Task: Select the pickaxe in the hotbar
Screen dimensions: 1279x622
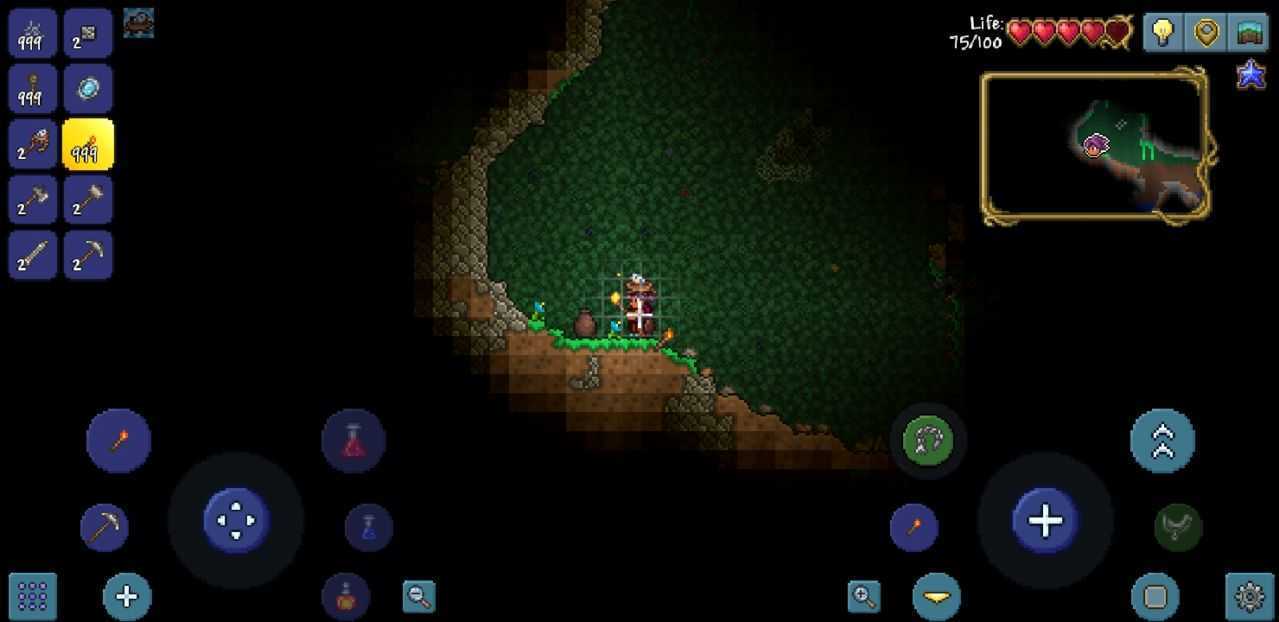Action: 88,256
